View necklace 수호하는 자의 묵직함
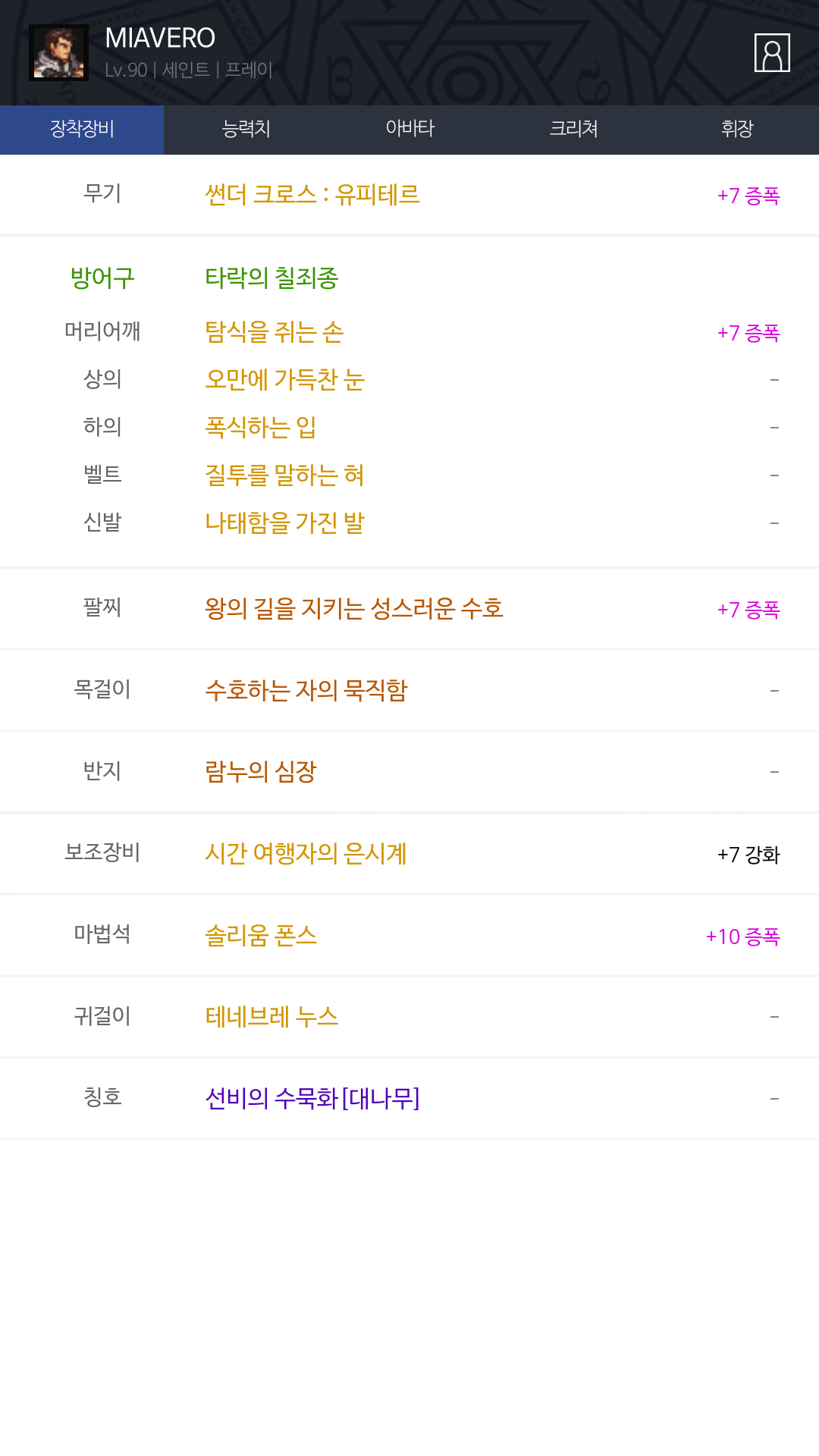Screen dimensions: 819x1456 click(306, 691)
